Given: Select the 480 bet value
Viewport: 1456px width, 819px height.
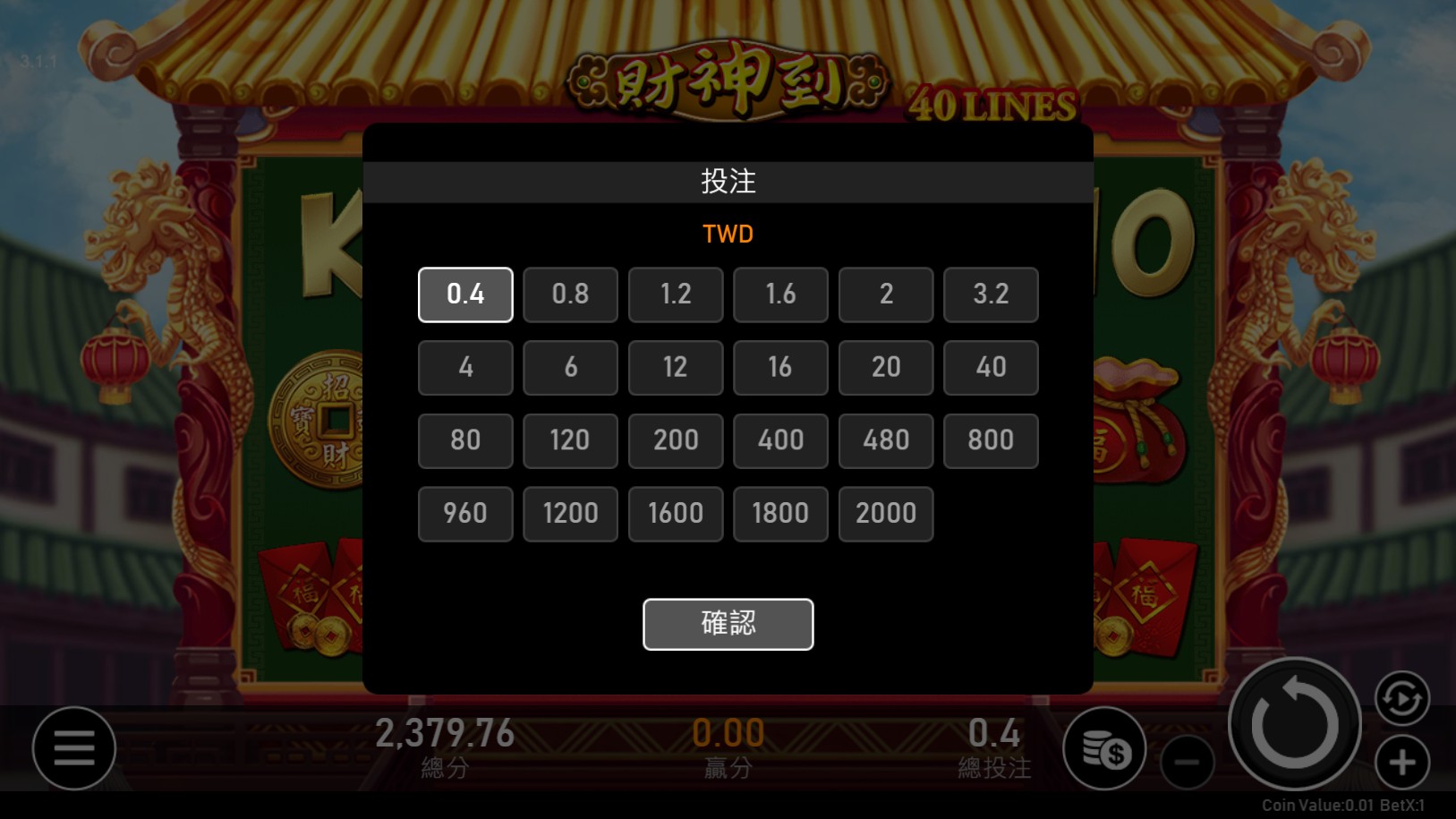Looking at the screenshot, I should click(885, 440).
